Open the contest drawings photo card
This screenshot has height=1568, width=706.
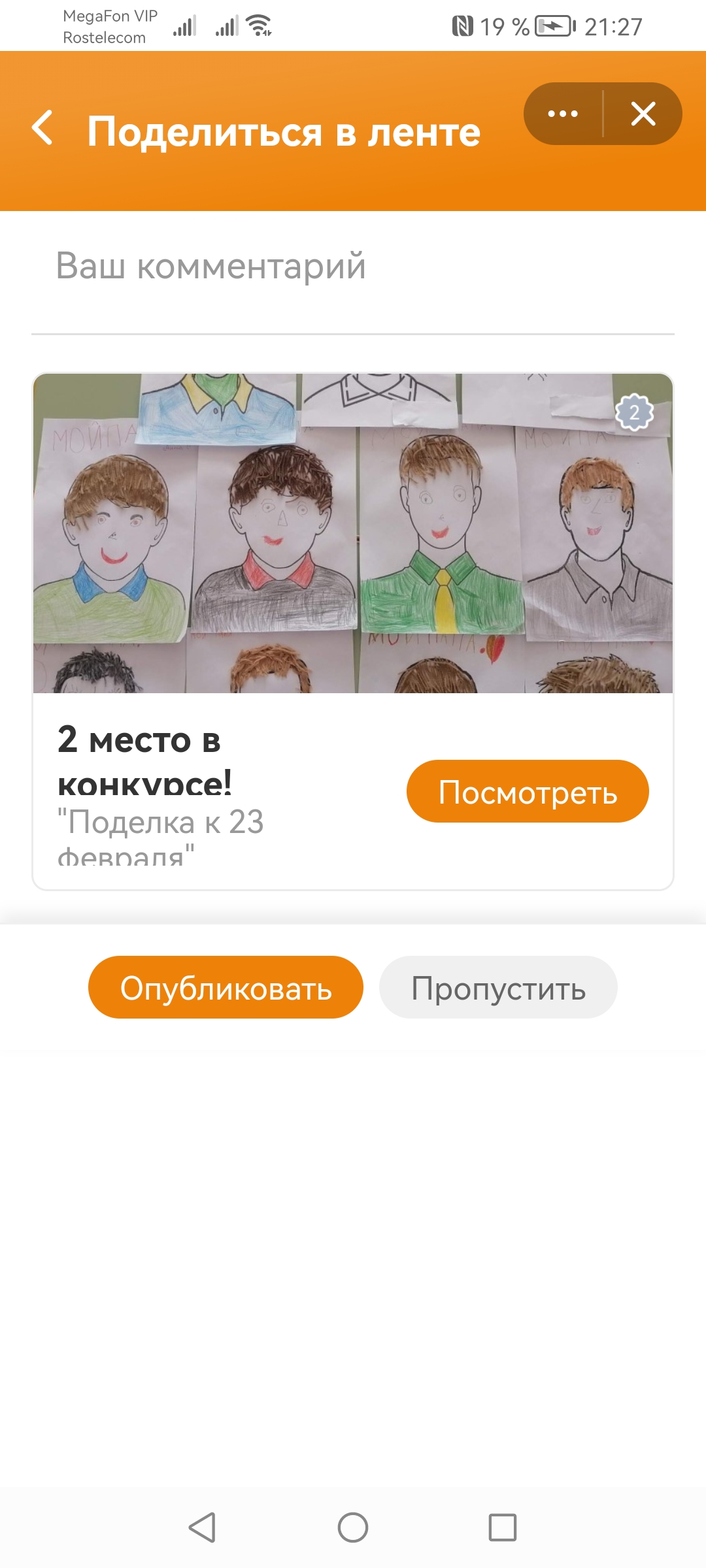click(353, 533)
